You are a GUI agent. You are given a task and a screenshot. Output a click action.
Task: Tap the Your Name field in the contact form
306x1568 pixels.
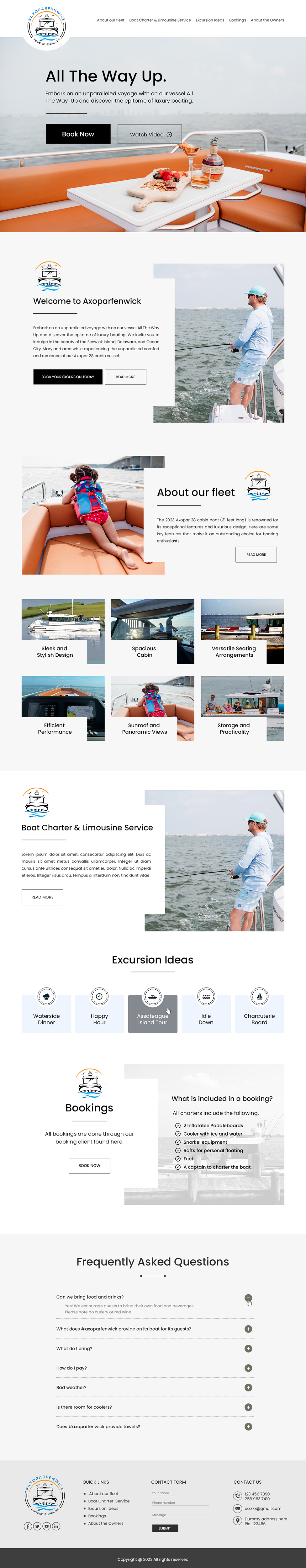coord(180,1493)
